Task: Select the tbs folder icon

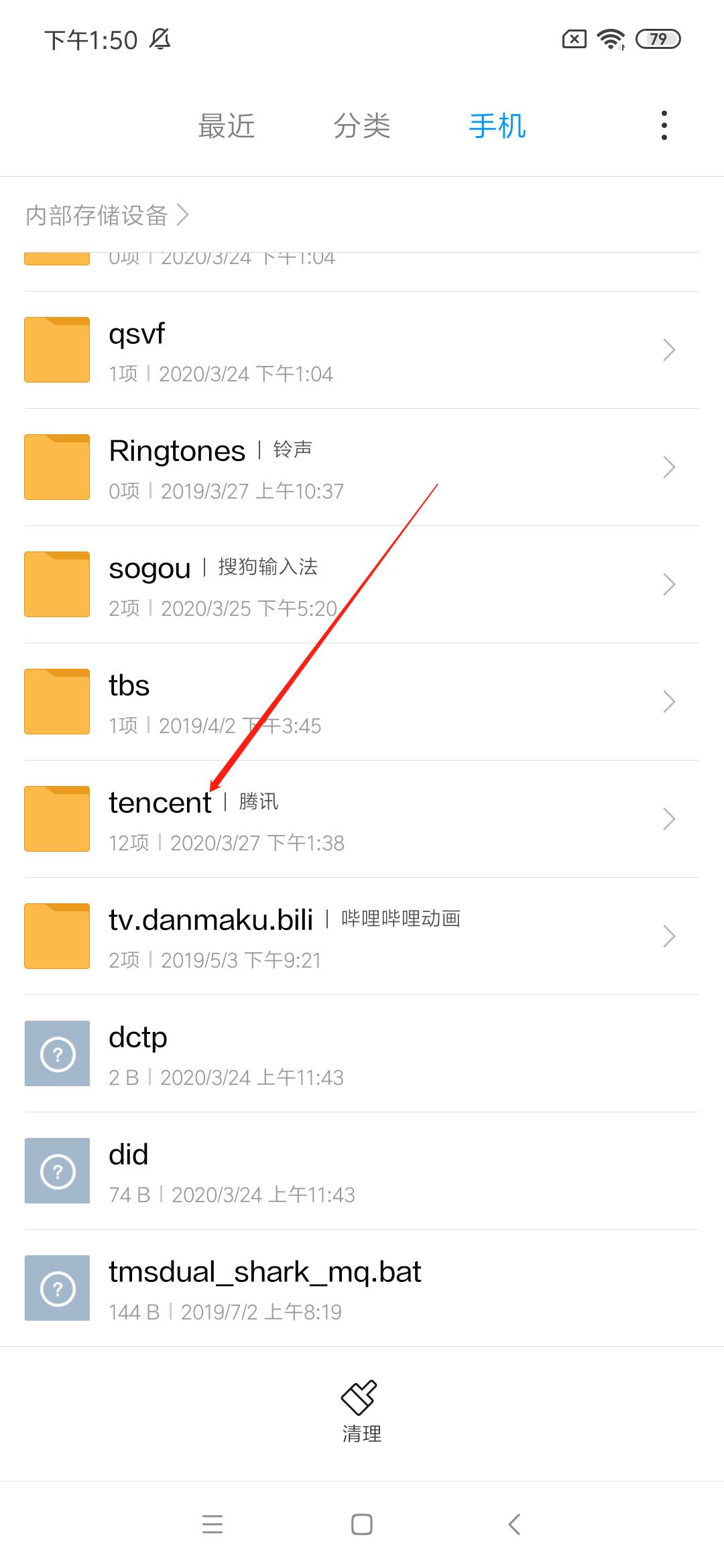Action: (56, 702)
